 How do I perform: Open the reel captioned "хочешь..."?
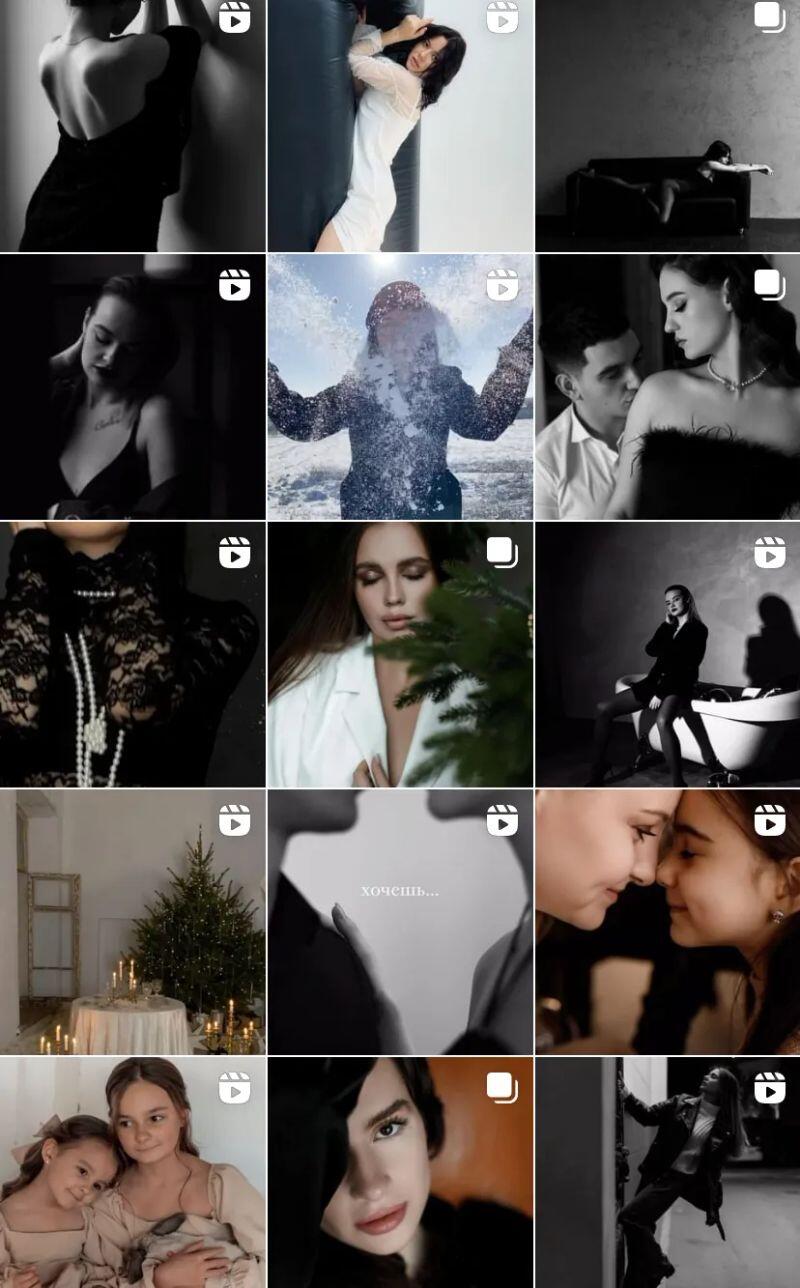(x=400, y=922)
